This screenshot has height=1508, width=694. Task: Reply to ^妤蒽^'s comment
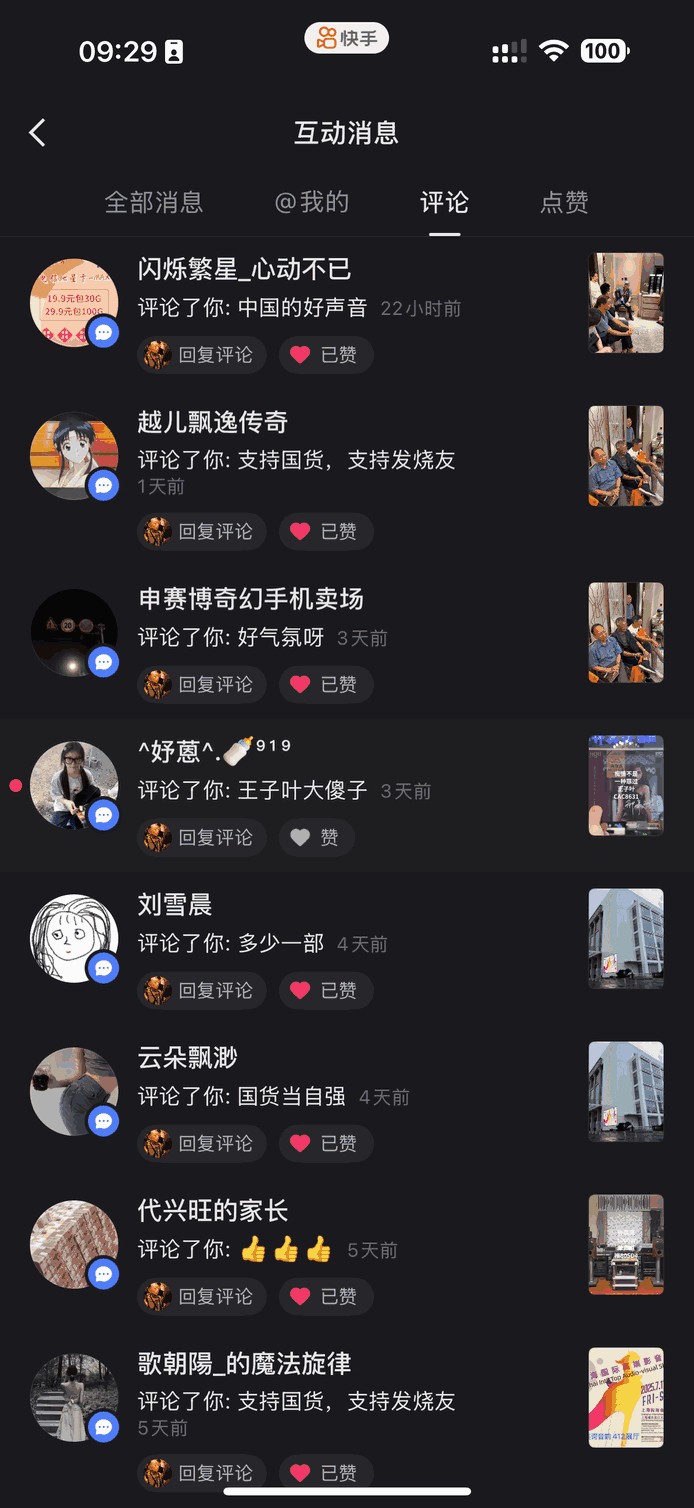202,838
